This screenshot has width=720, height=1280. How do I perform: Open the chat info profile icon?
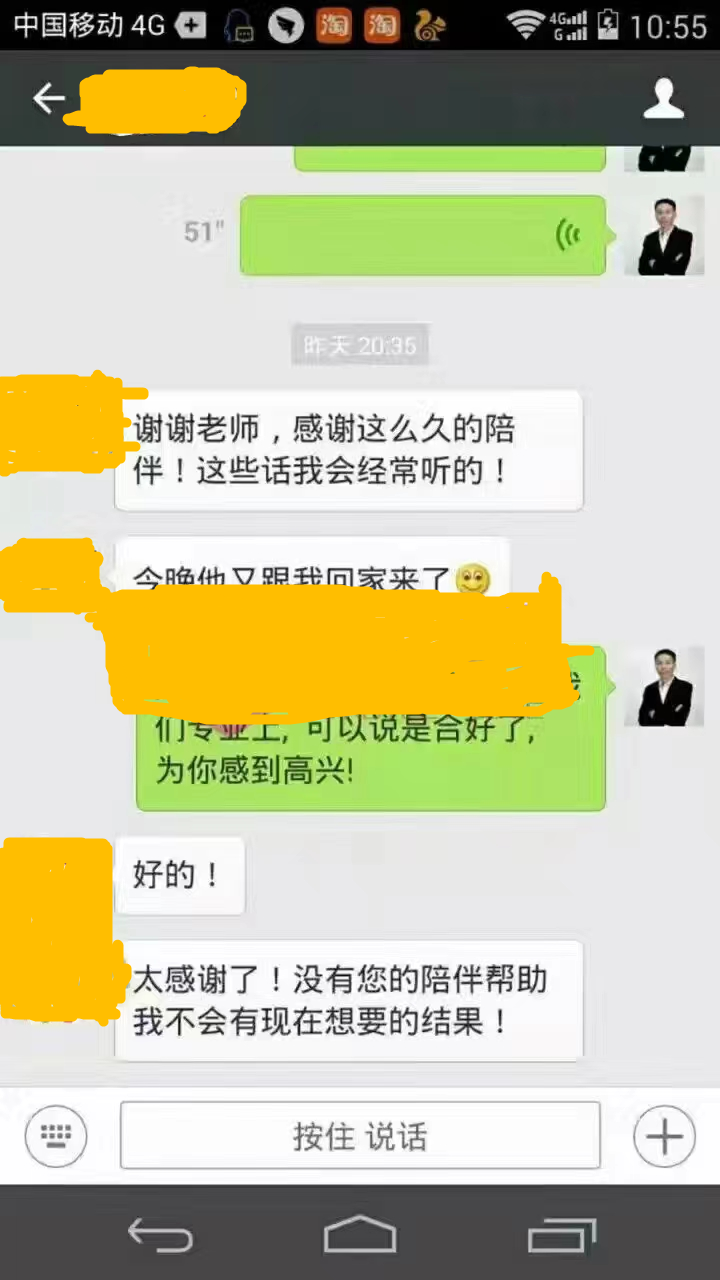pyautogui.click(x=663, y=99)
